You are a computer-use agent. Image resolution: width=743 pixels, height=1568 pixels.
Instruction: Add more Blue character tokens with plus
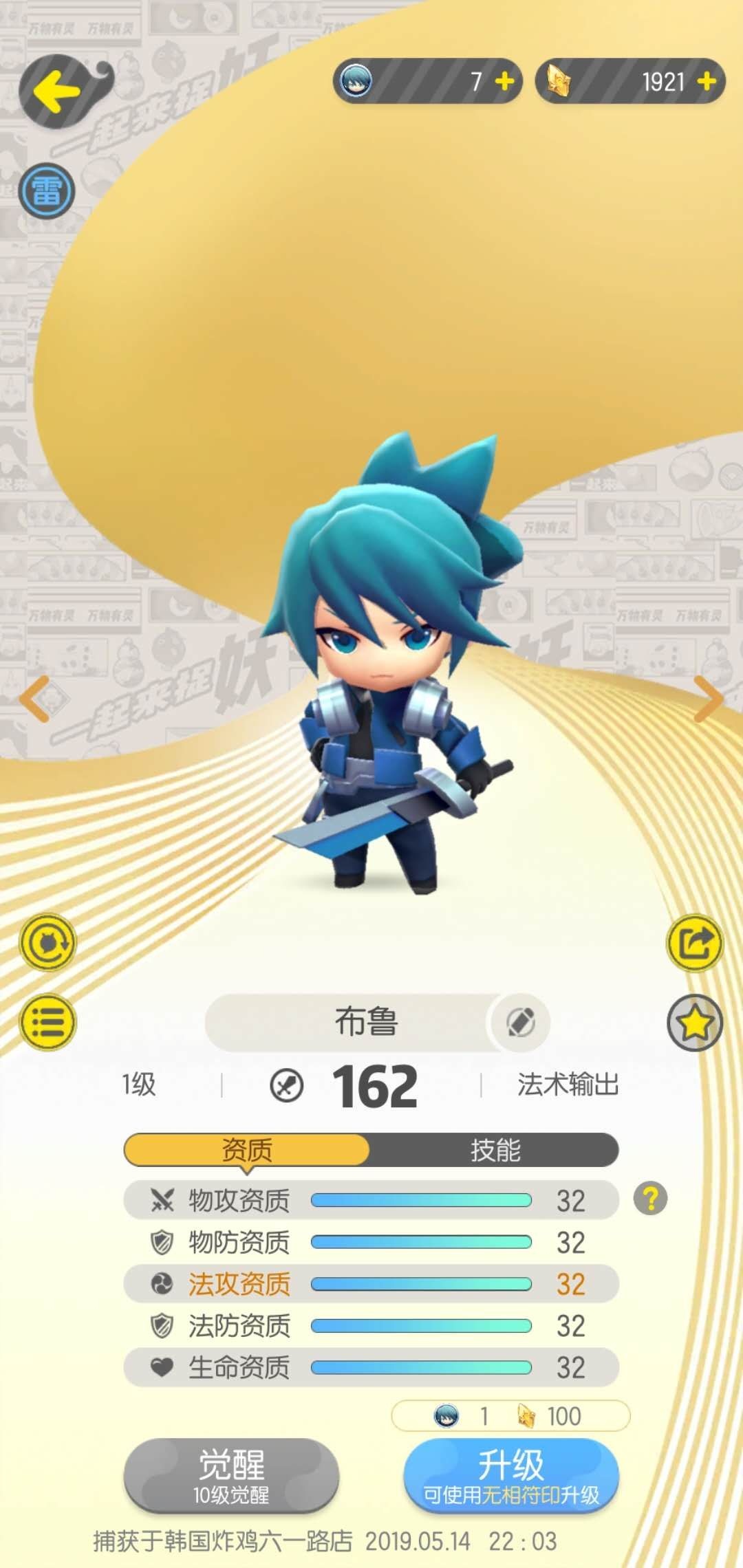tap(504, 82)
